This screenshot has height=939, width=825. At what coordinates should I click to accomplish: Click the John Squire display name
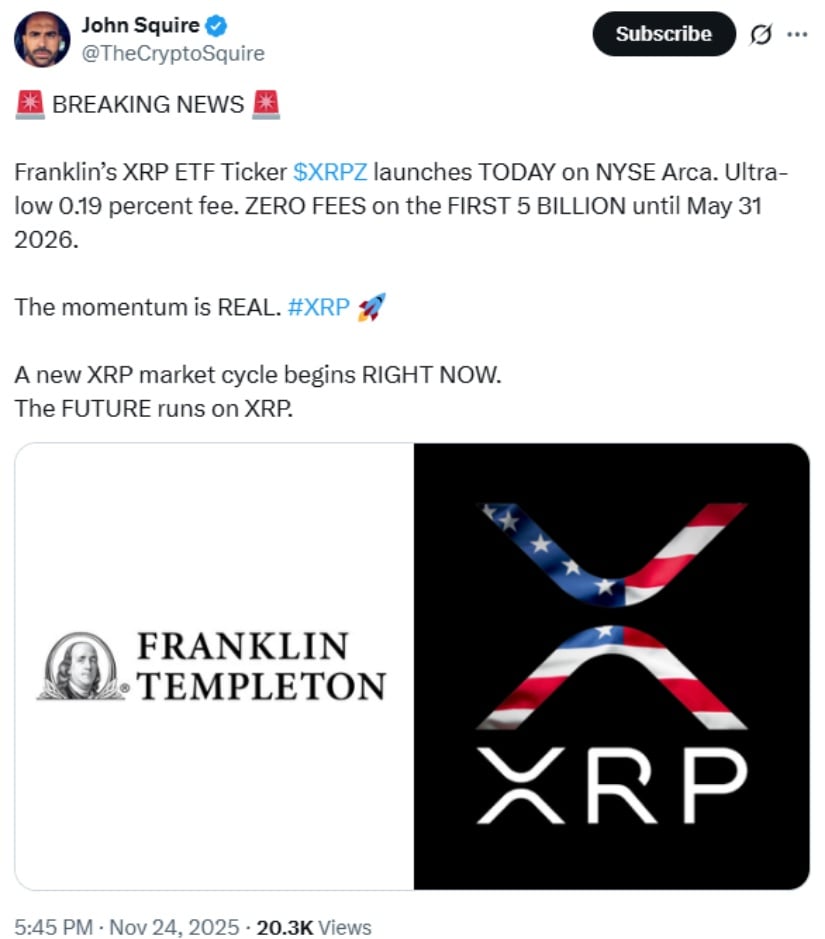pyautogui.click(x=141, y=25)
